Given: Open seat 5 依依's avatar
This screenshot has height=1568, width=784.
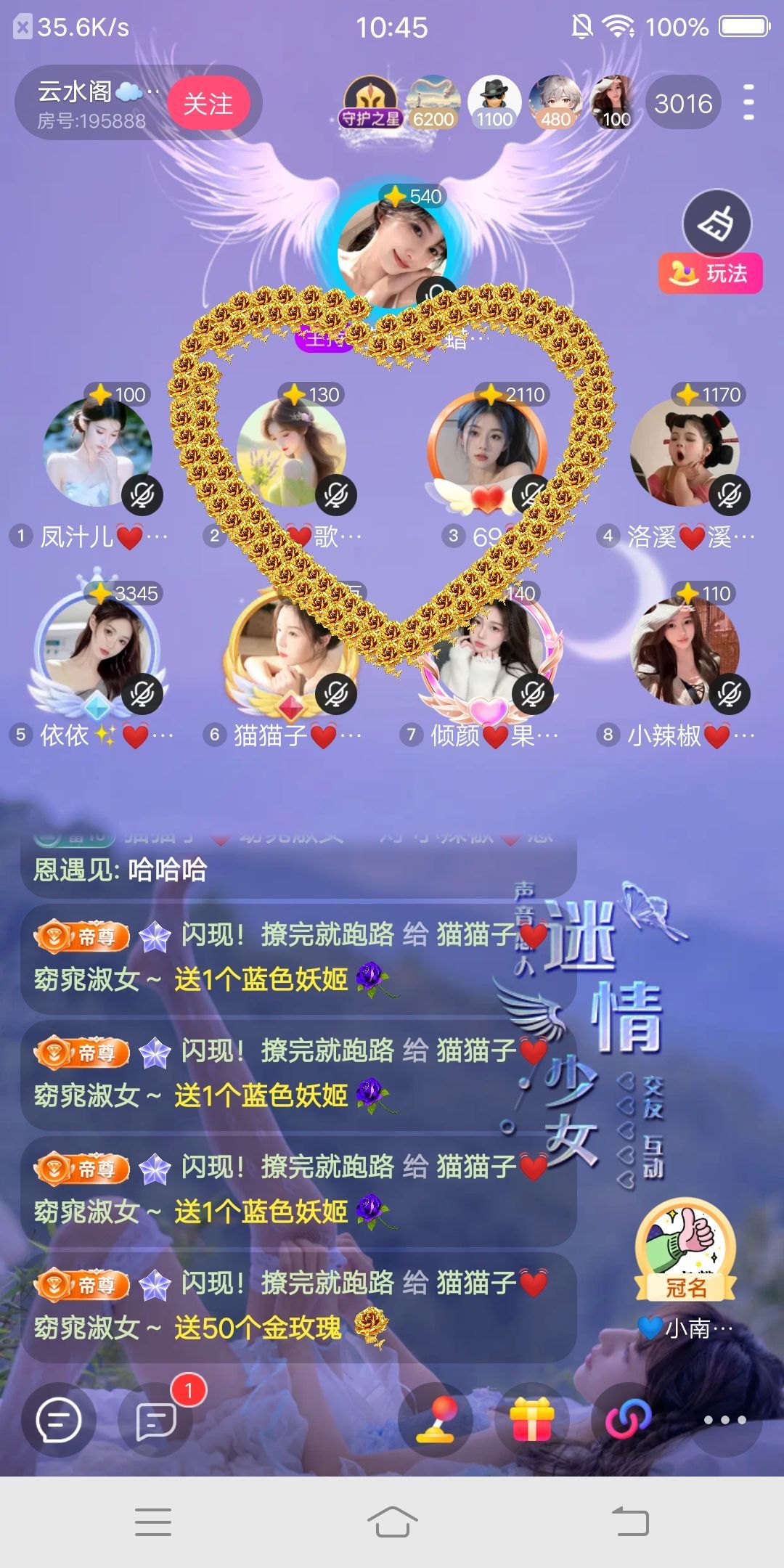Looking at the screenshot, I should (98, 650).
